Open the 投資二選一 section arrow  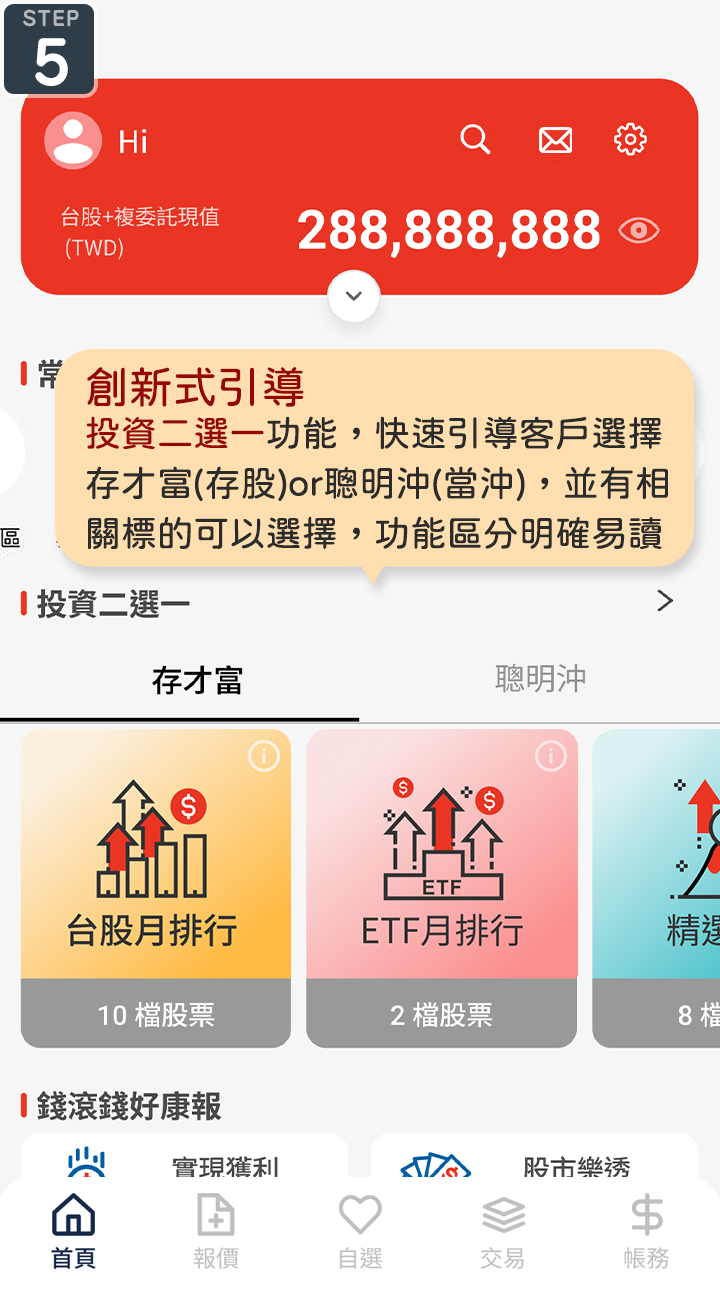665,601
